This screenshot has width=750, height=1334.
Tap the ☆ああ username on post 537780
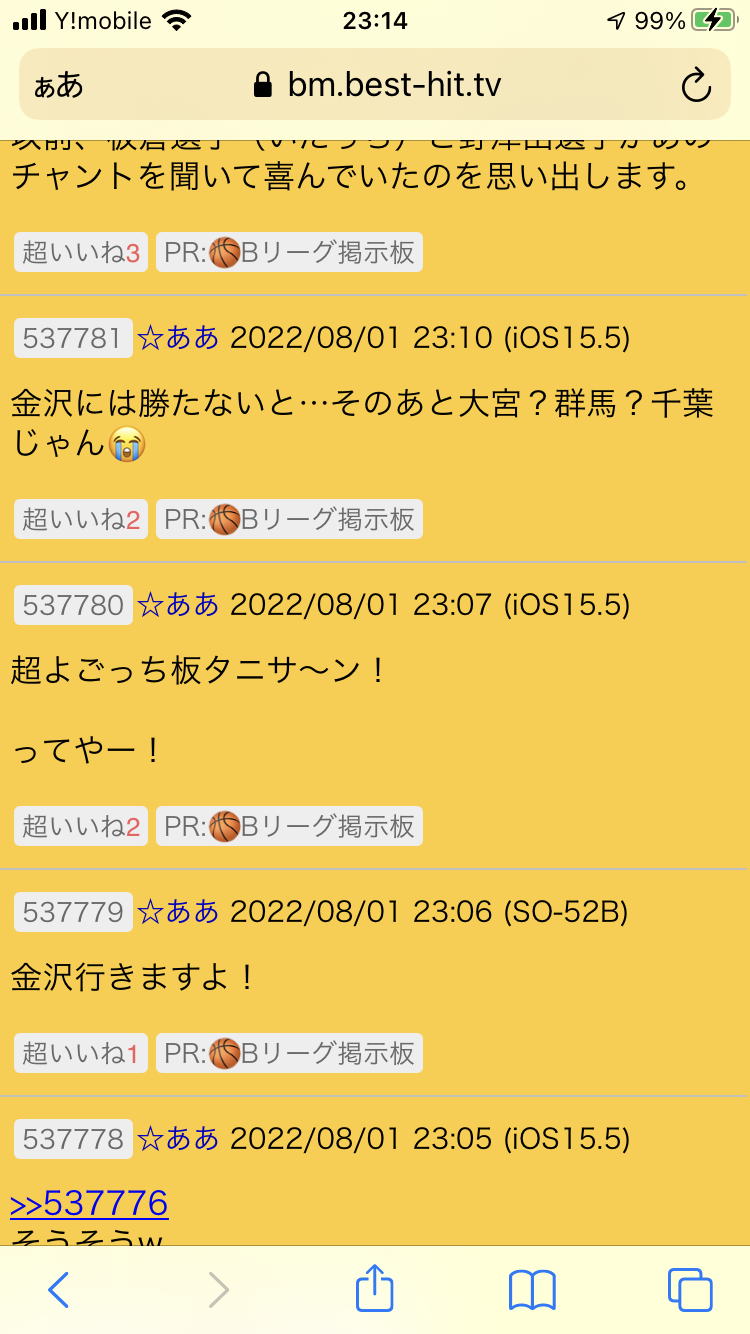tap(178, 605)
